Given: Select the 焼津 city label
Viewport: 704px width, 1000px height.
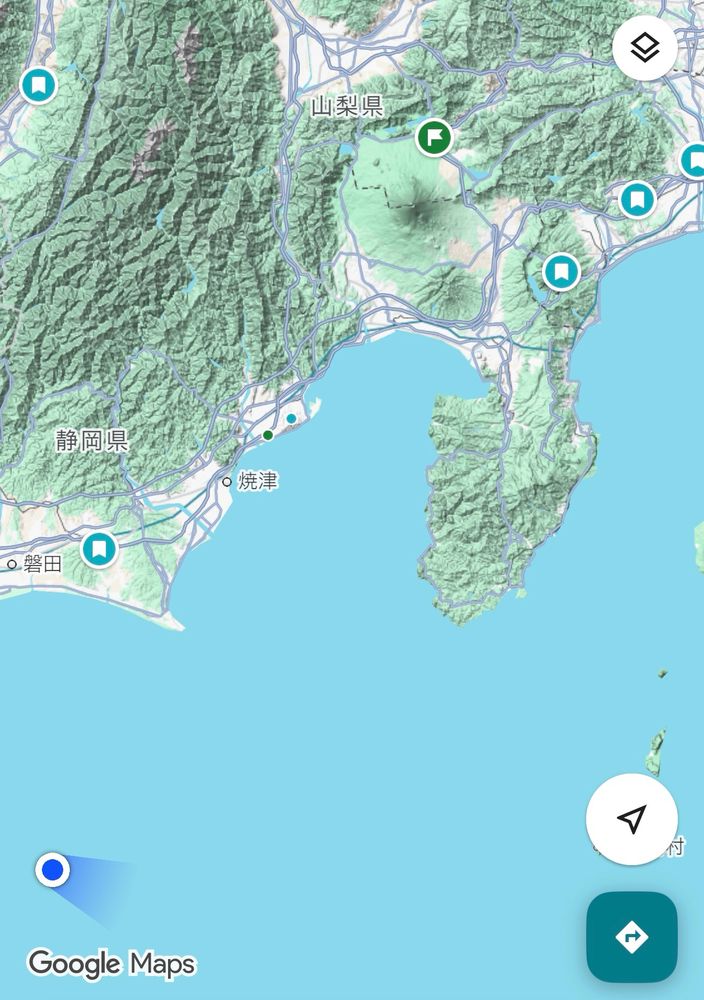Looking at the screenshot, I should click(x=256, y=482).
